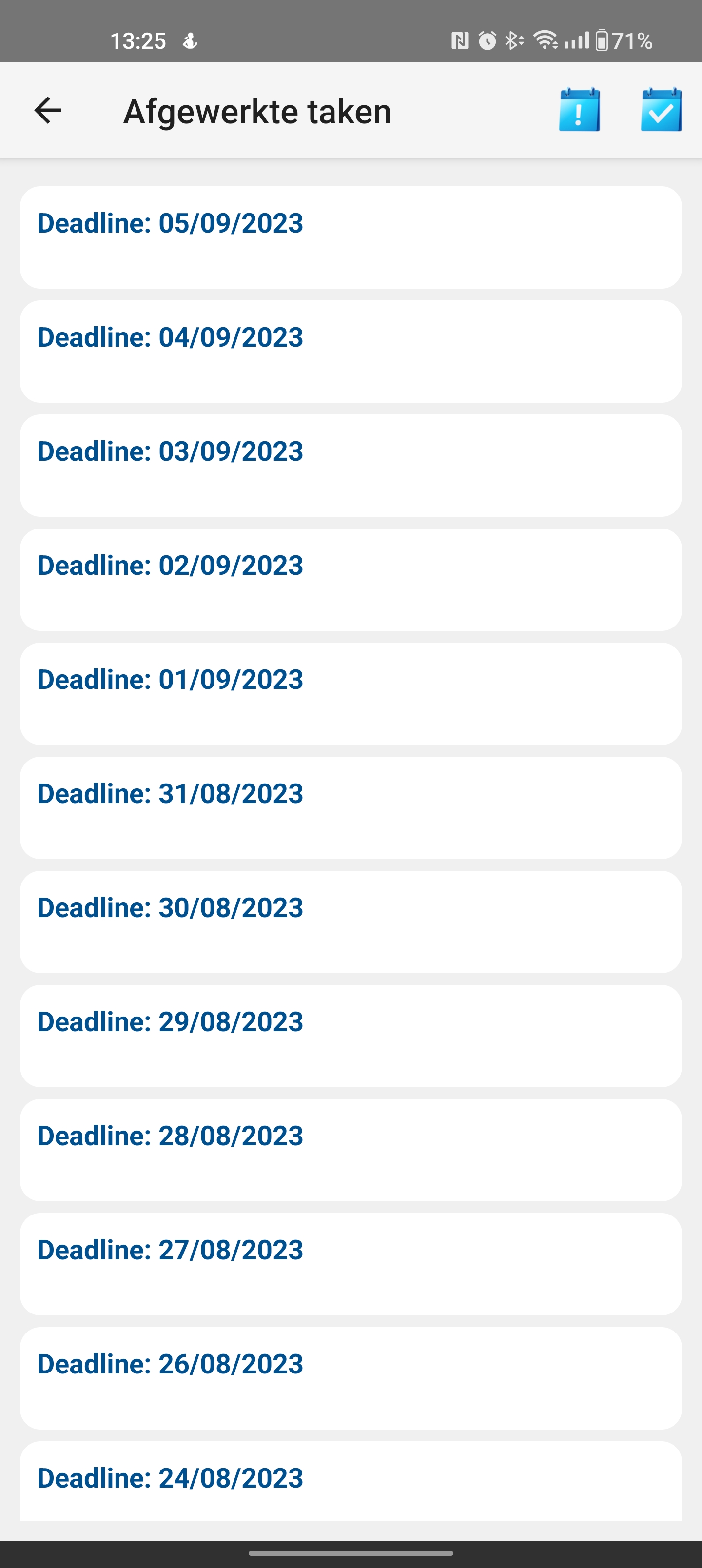Show the task with deadline 31/08/2023
The image size is (702, 1568).
pos(351,808)
